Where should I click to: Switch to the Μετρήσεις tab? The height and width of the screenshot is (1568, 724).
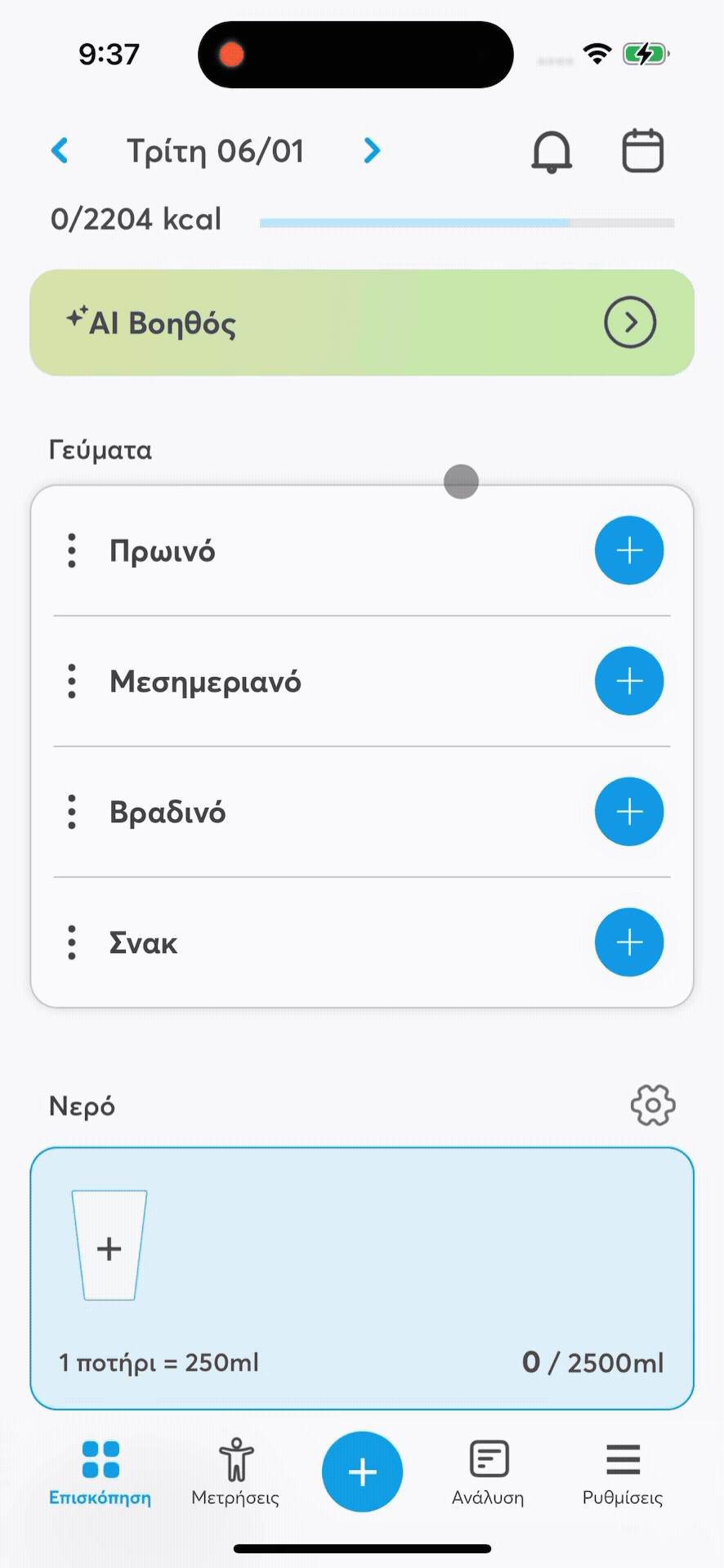(x=235, y=1472)
